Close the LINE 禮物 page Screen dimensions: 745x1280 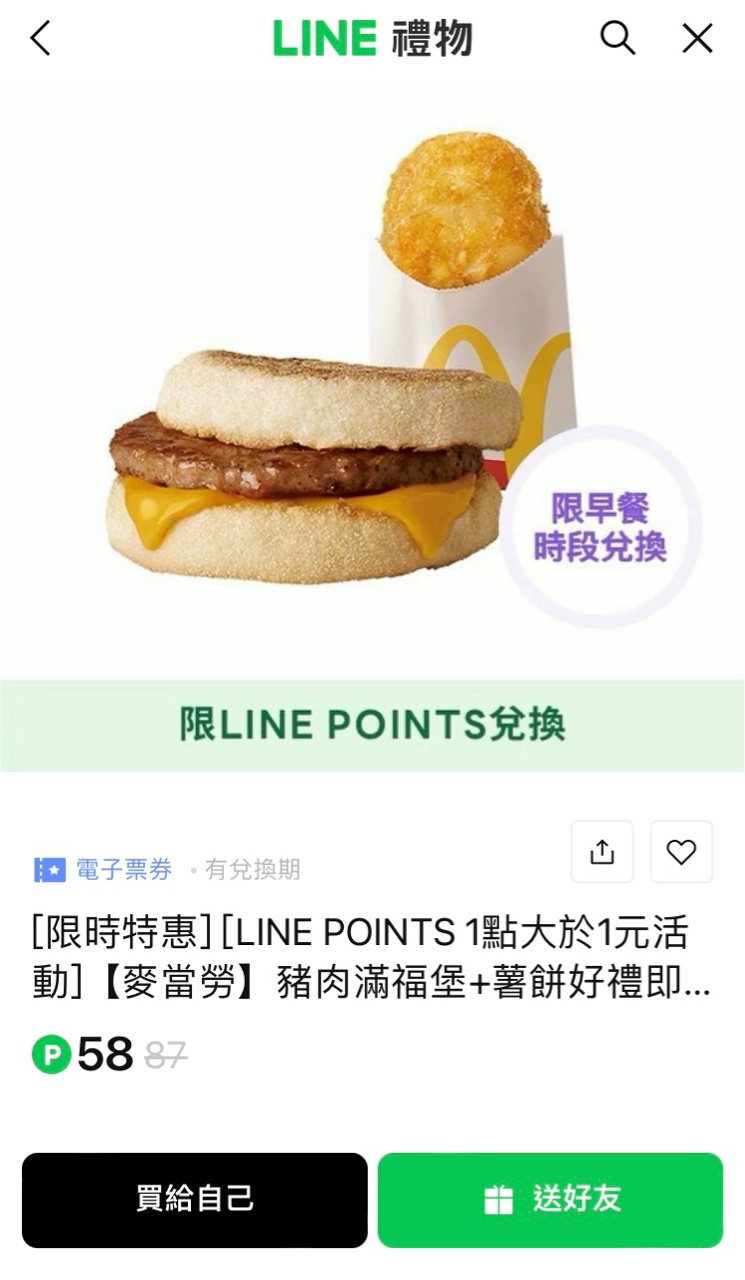coord(697,39)
